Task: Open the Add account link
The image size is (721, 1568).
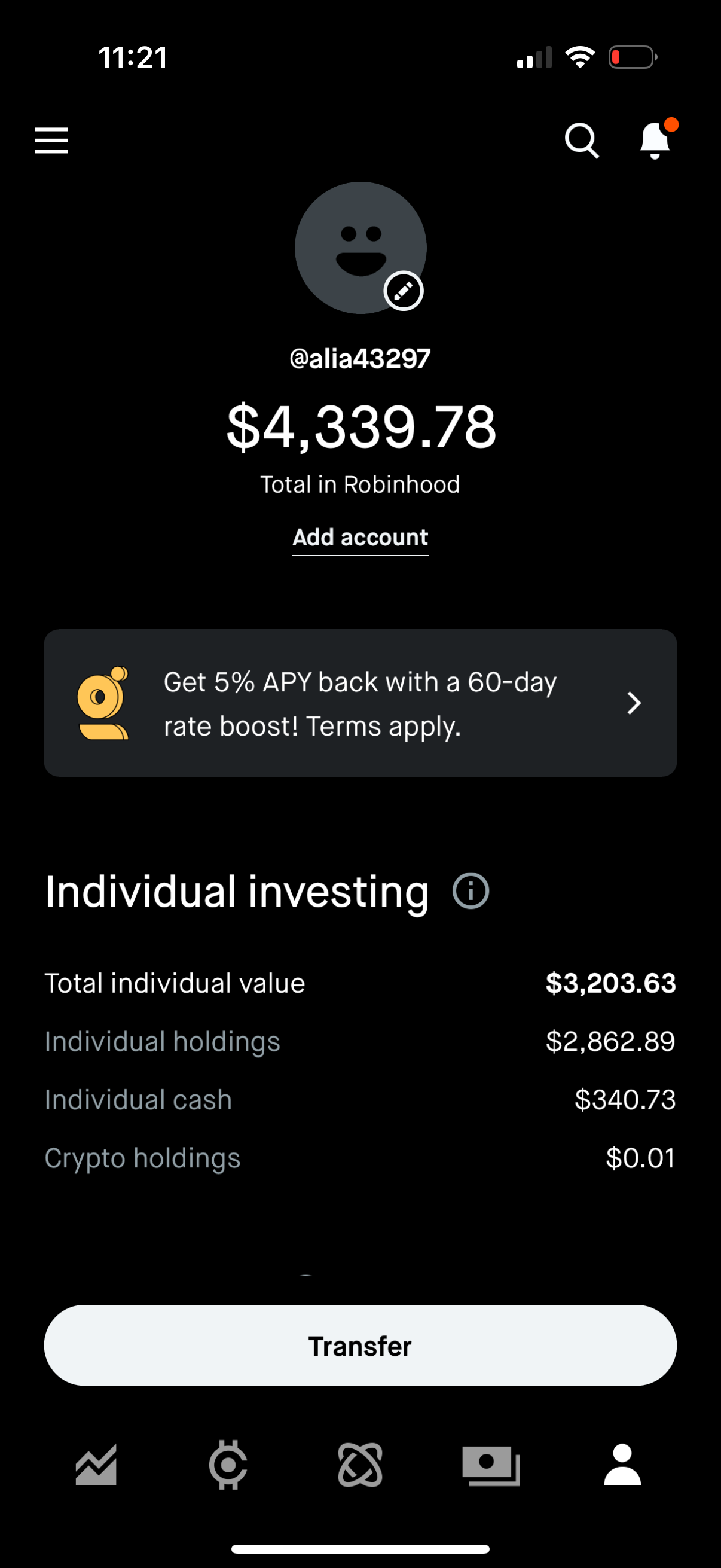Action: click(360, 537)
